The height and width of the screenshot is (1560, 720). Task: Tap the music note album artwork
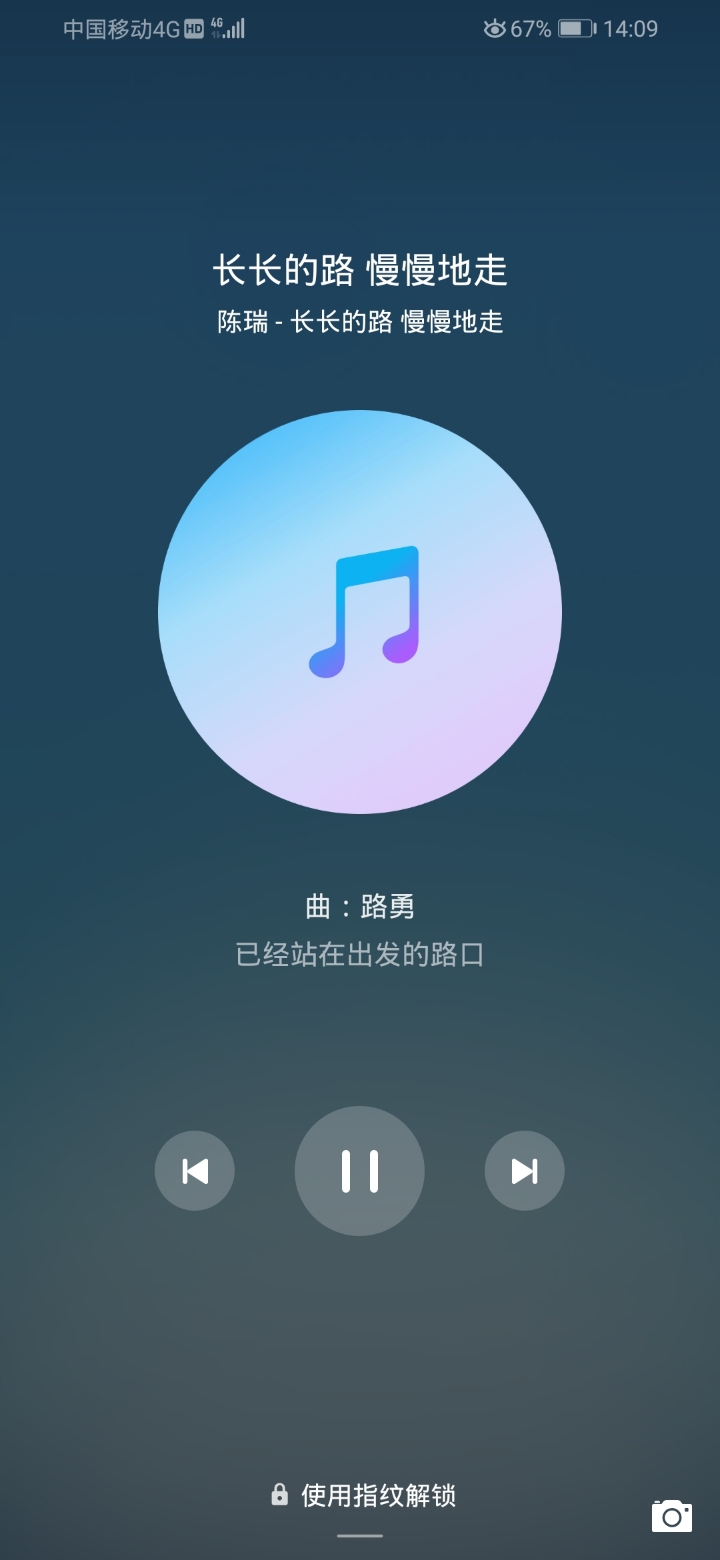click(x=360, y=610)
